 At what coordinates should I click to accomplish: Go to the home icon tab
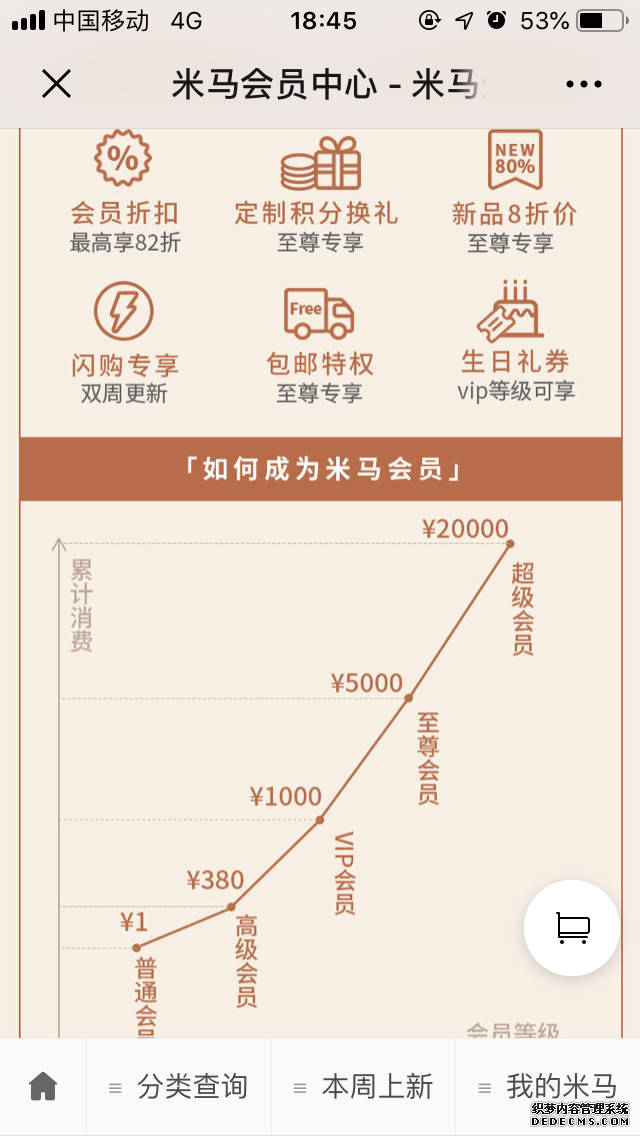(43, 1086)
